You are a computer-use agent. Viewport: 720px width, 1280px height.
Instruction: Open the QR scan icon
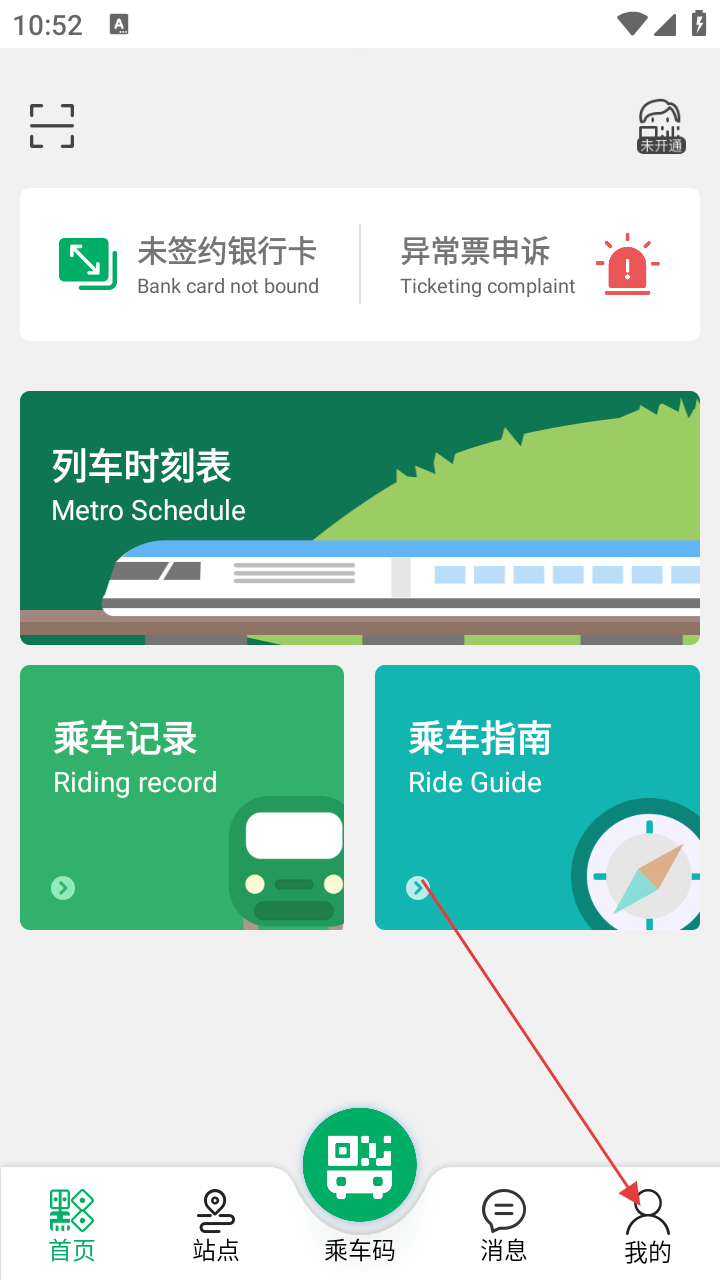[52, 126]
